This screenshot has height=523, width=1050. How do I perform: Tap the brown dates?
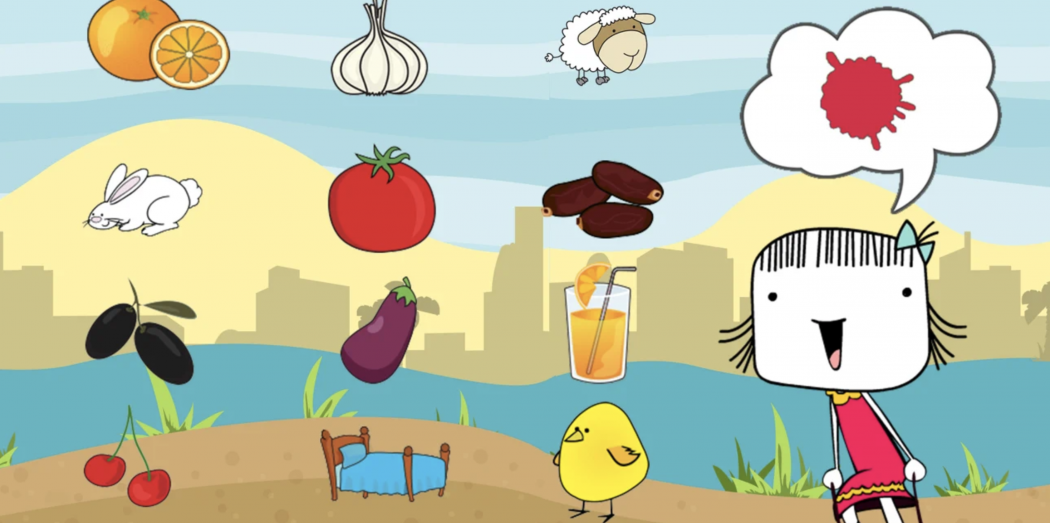[603, 200]
